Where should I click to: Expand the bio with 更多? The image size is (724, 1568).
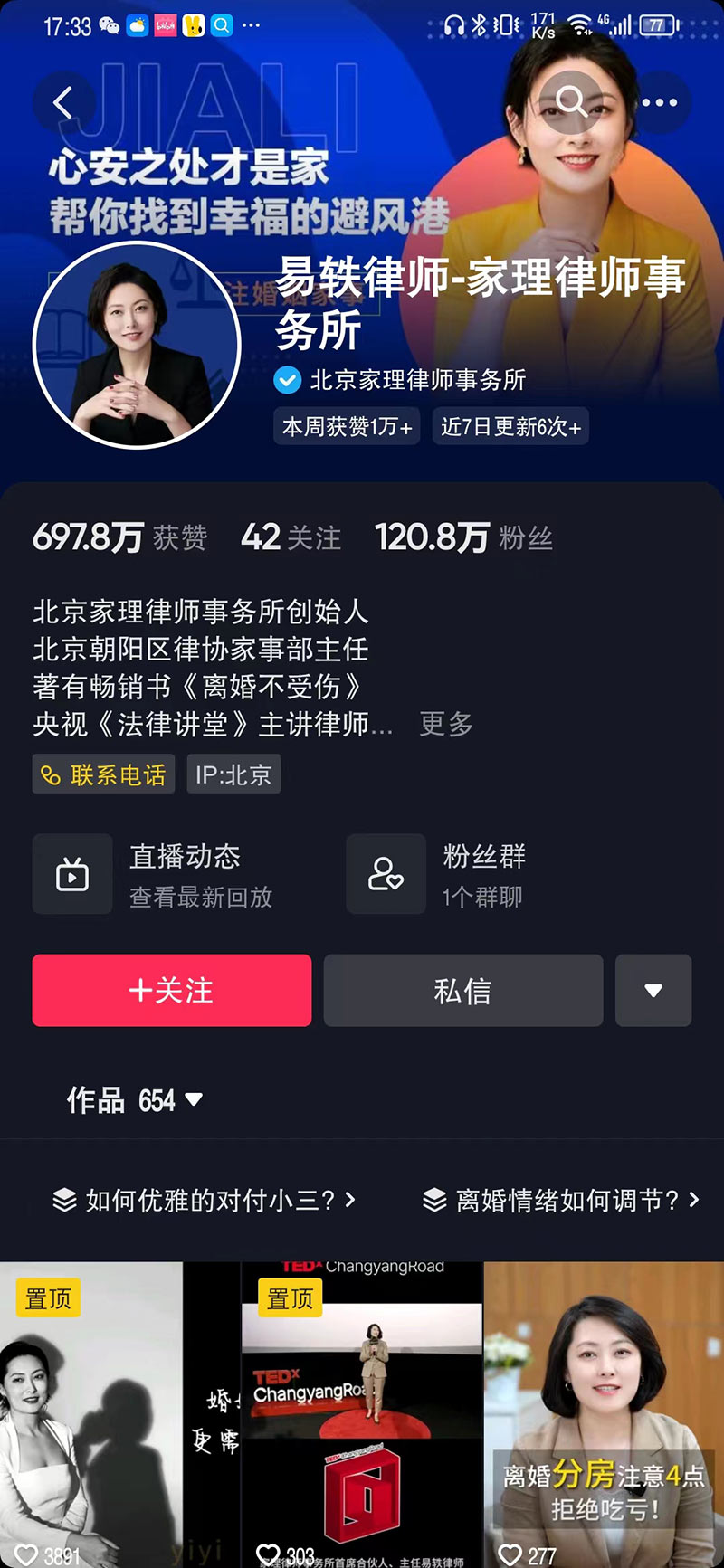(446, 724)
